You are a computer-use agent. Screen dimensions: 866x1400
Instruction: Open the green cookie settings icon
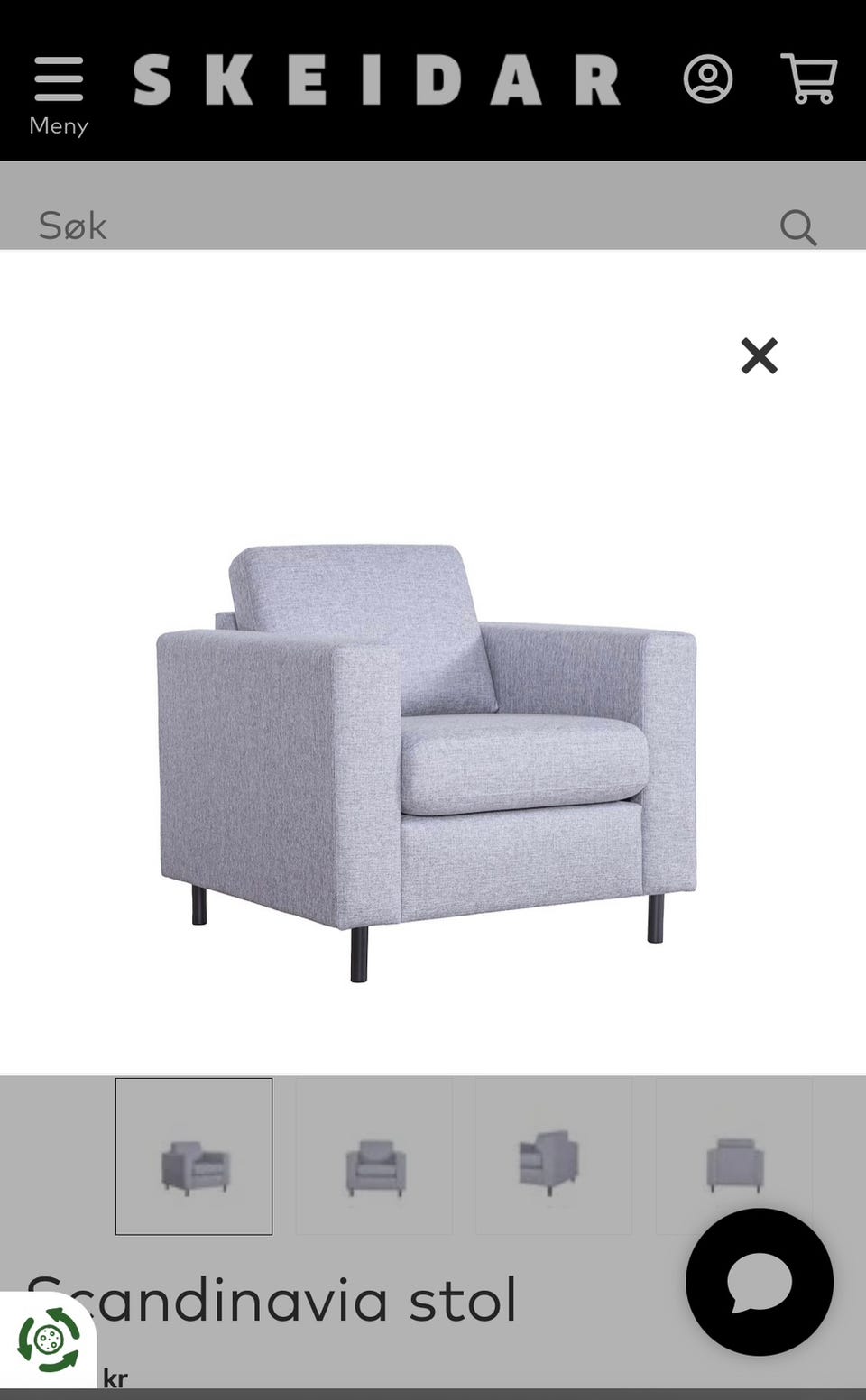49,1340
